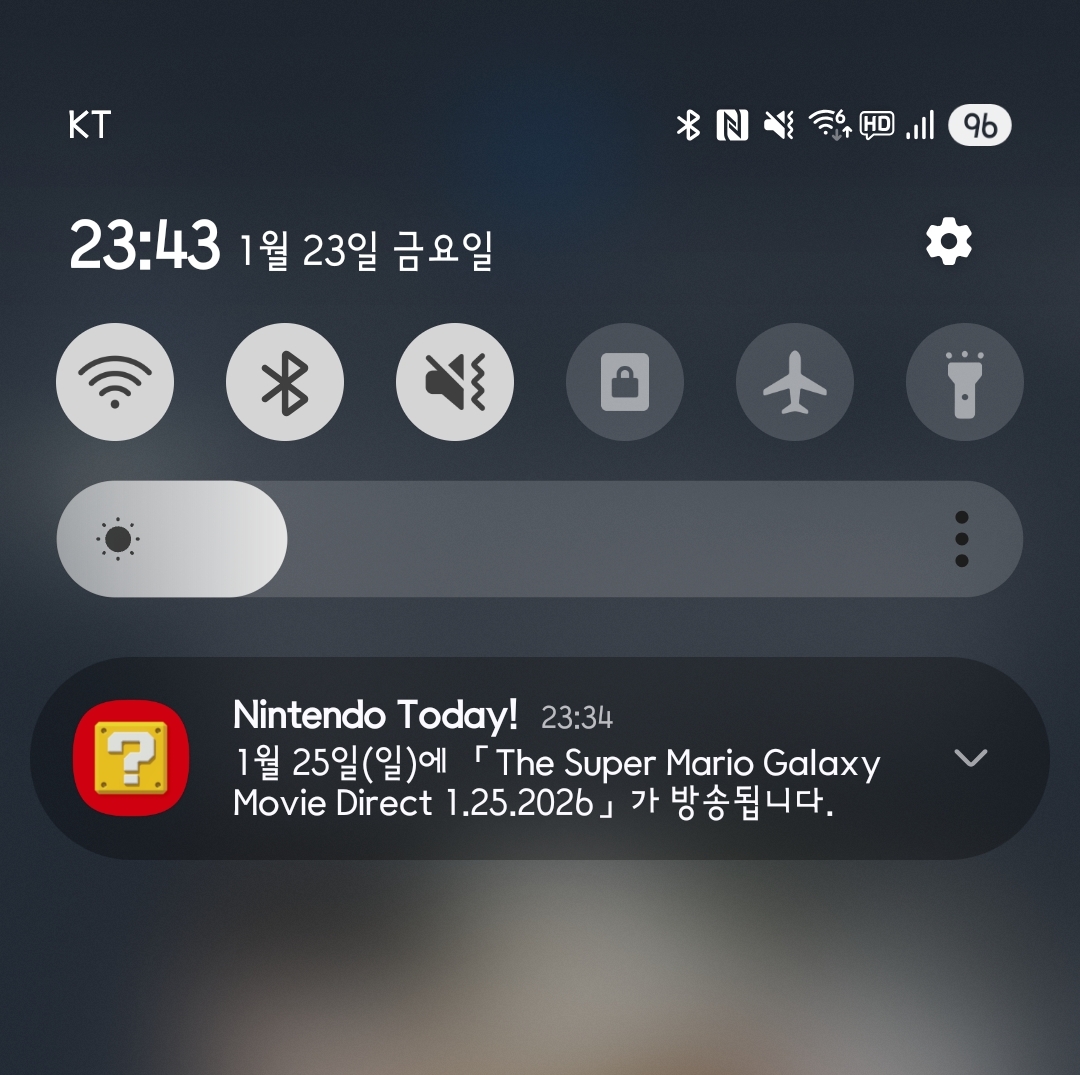Expand the Nintendo Today! notification chevron
This screenshot has width=1080, height=1075.
(970, 758)
